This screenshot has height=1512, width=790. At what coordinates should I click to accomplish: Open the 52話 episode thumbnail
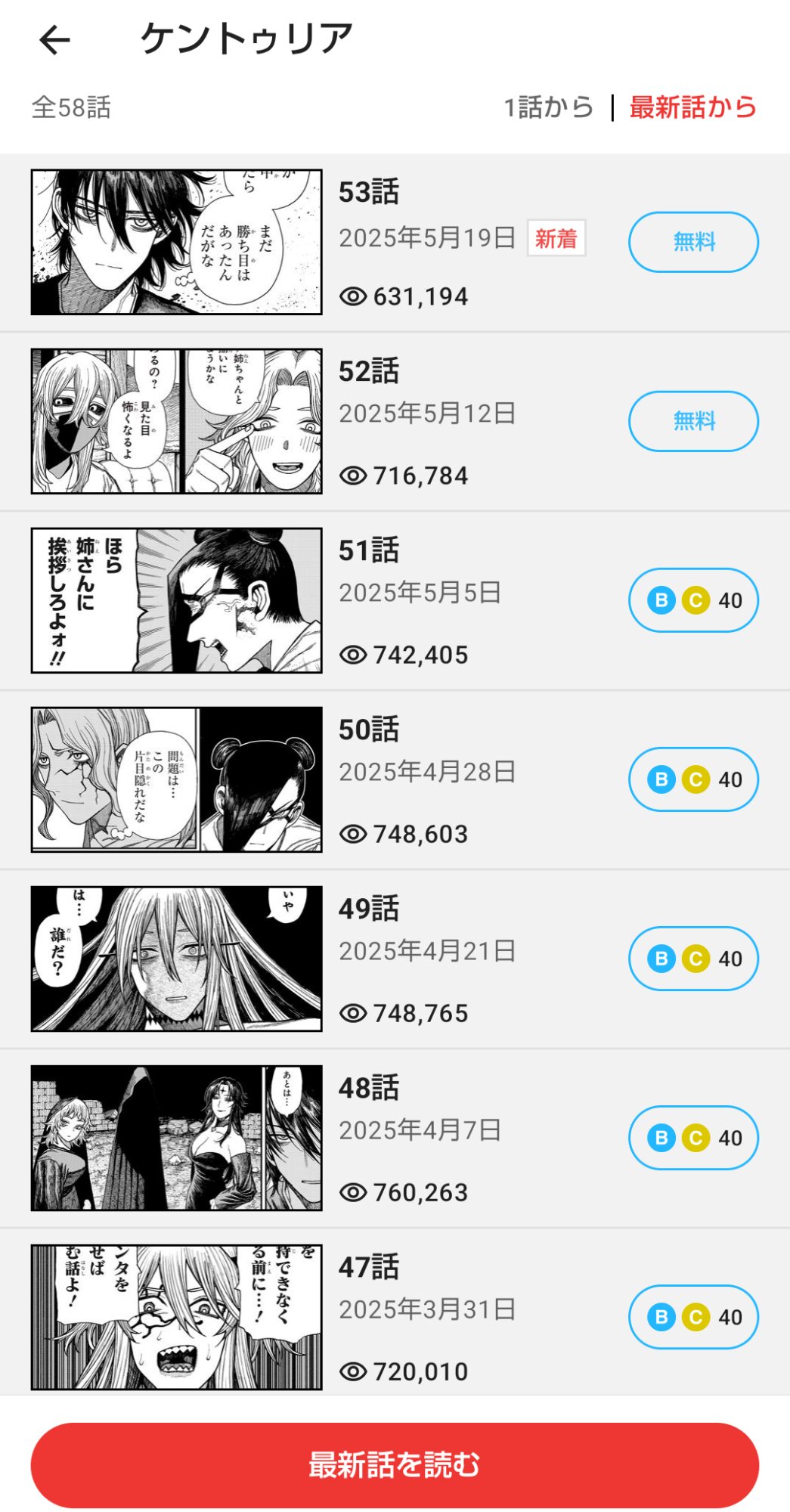coord(176,421)
